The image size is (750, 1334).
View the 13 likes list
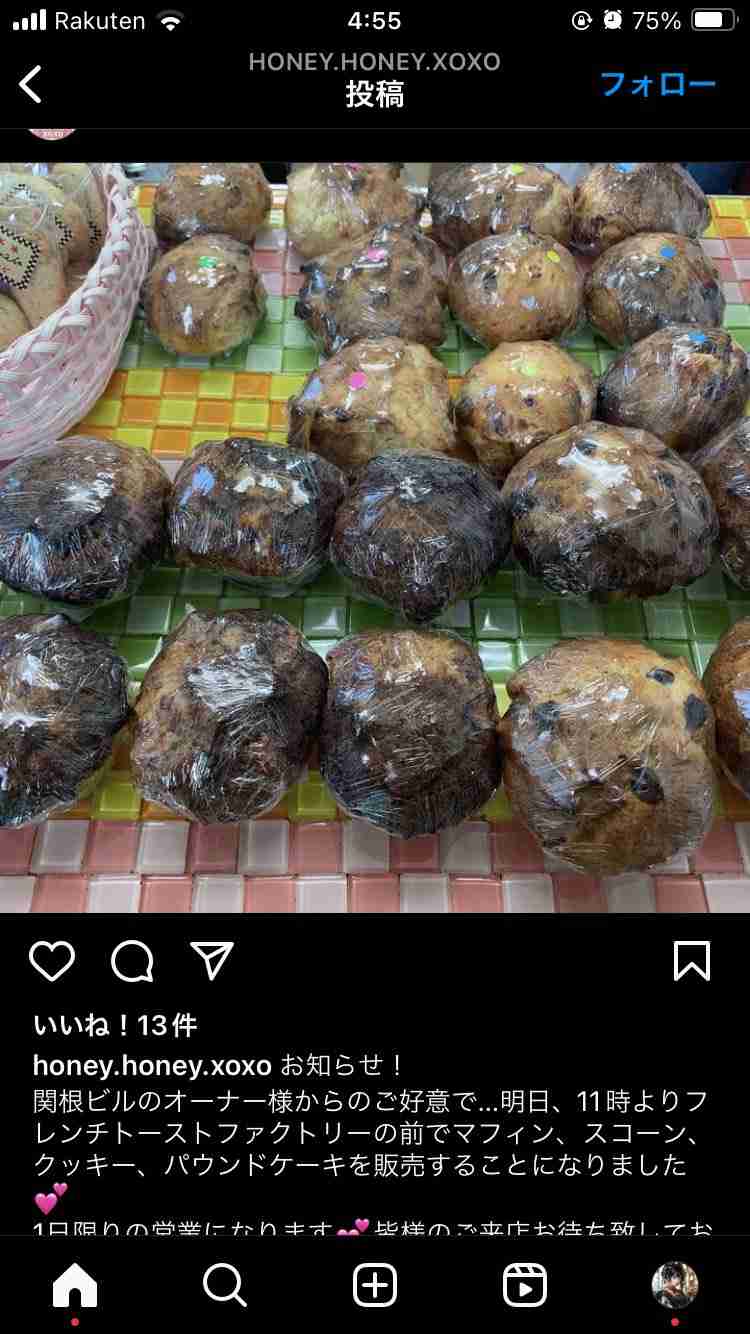click(x=115, y=1025)
